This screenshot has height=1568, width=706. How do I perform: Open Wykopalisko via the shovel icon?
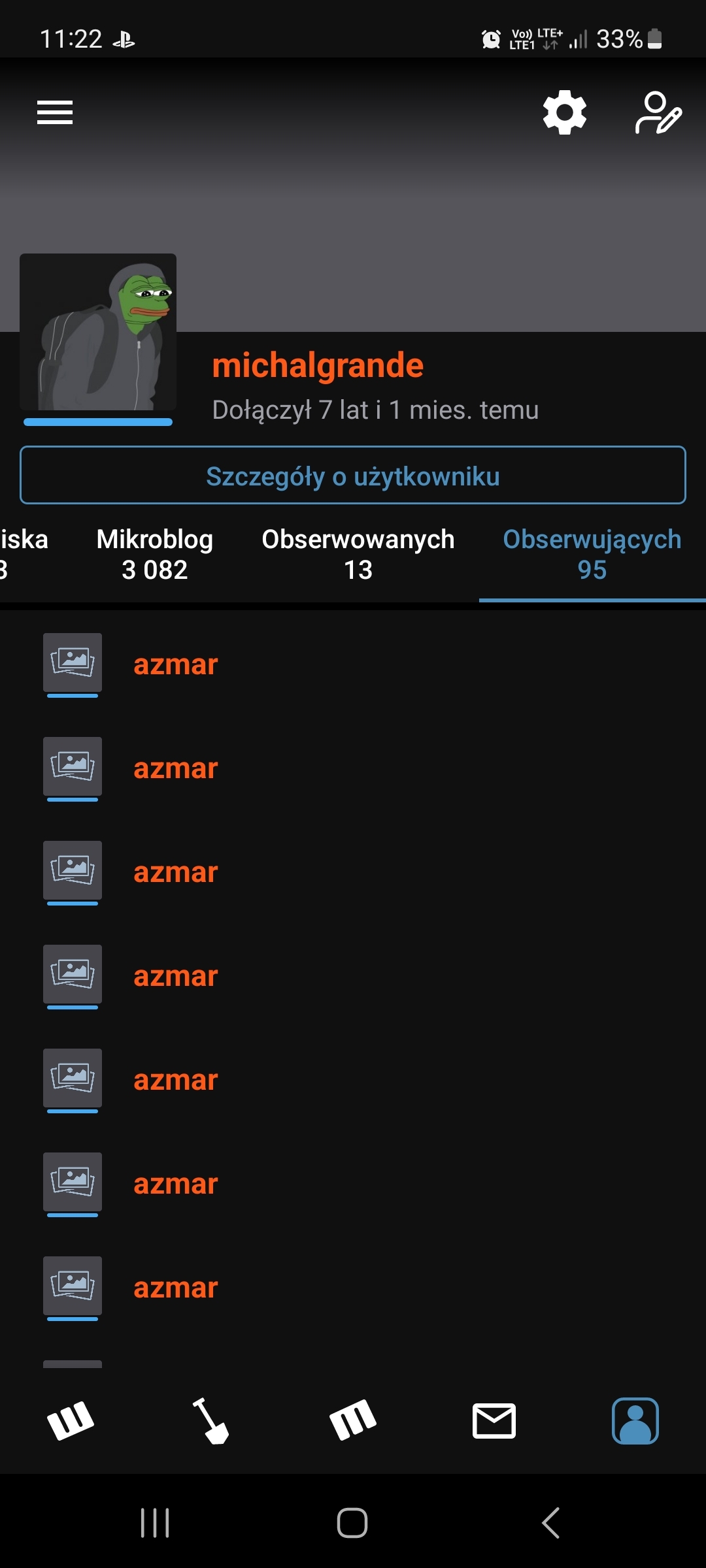[x=211, y=1420]
